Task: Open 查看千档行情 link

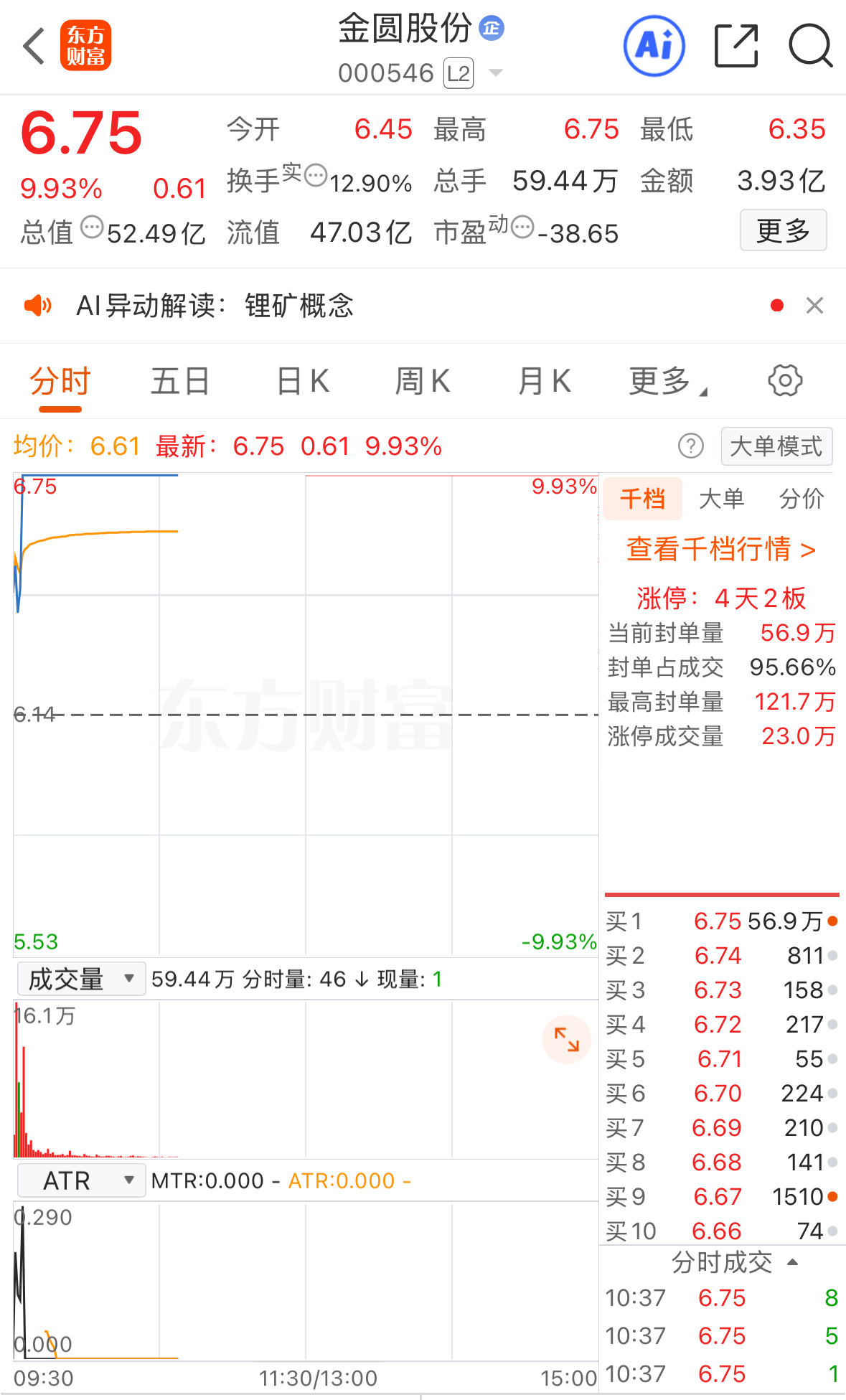Action: (720, 550)
